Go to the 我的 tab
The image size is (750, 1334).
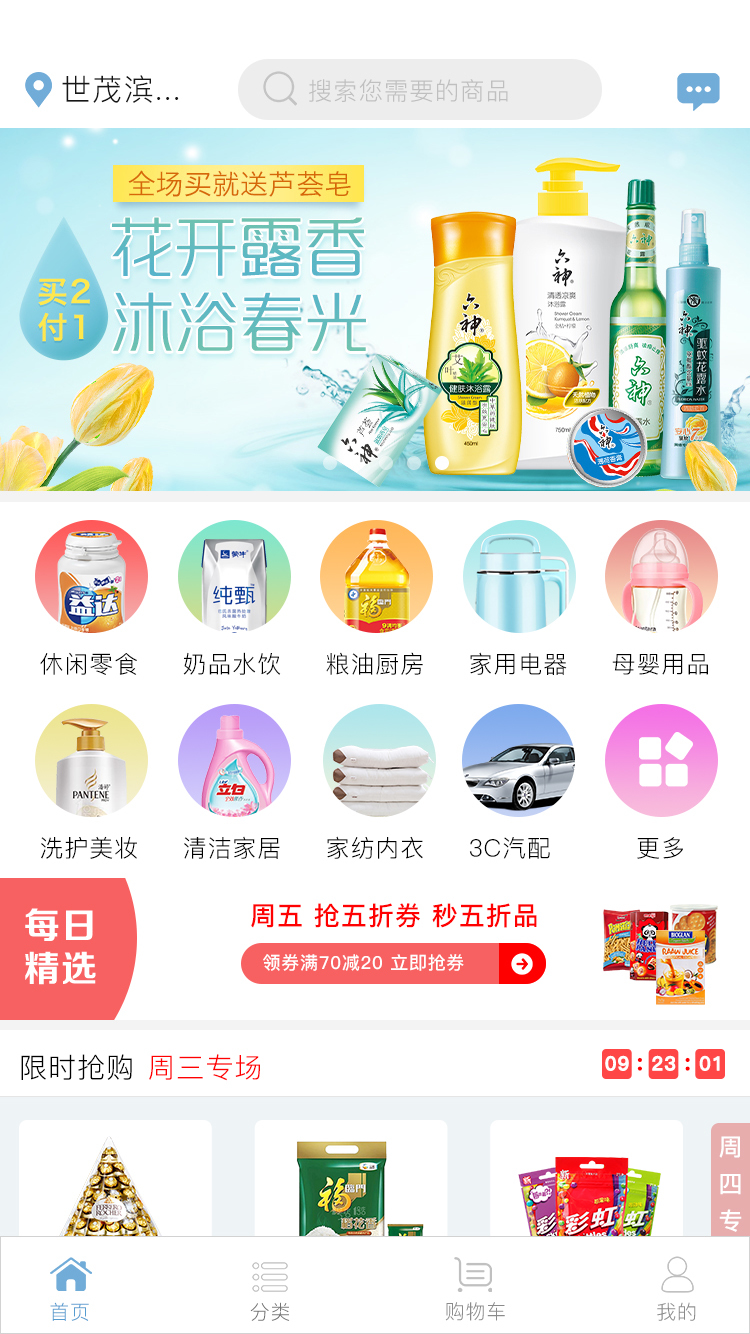click(x=677, y=1290)
